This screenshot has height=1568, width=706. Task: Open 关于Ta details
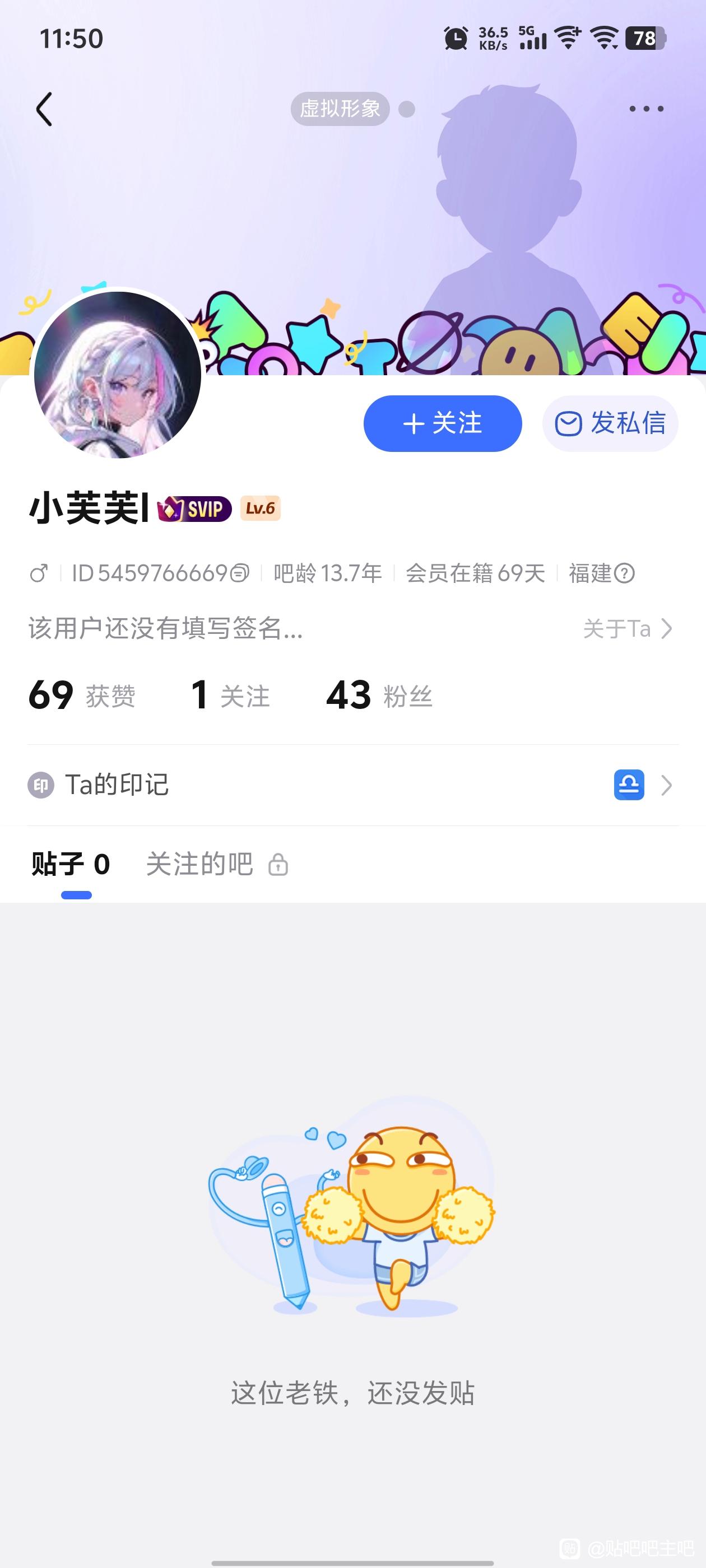[x=628, y=629]
